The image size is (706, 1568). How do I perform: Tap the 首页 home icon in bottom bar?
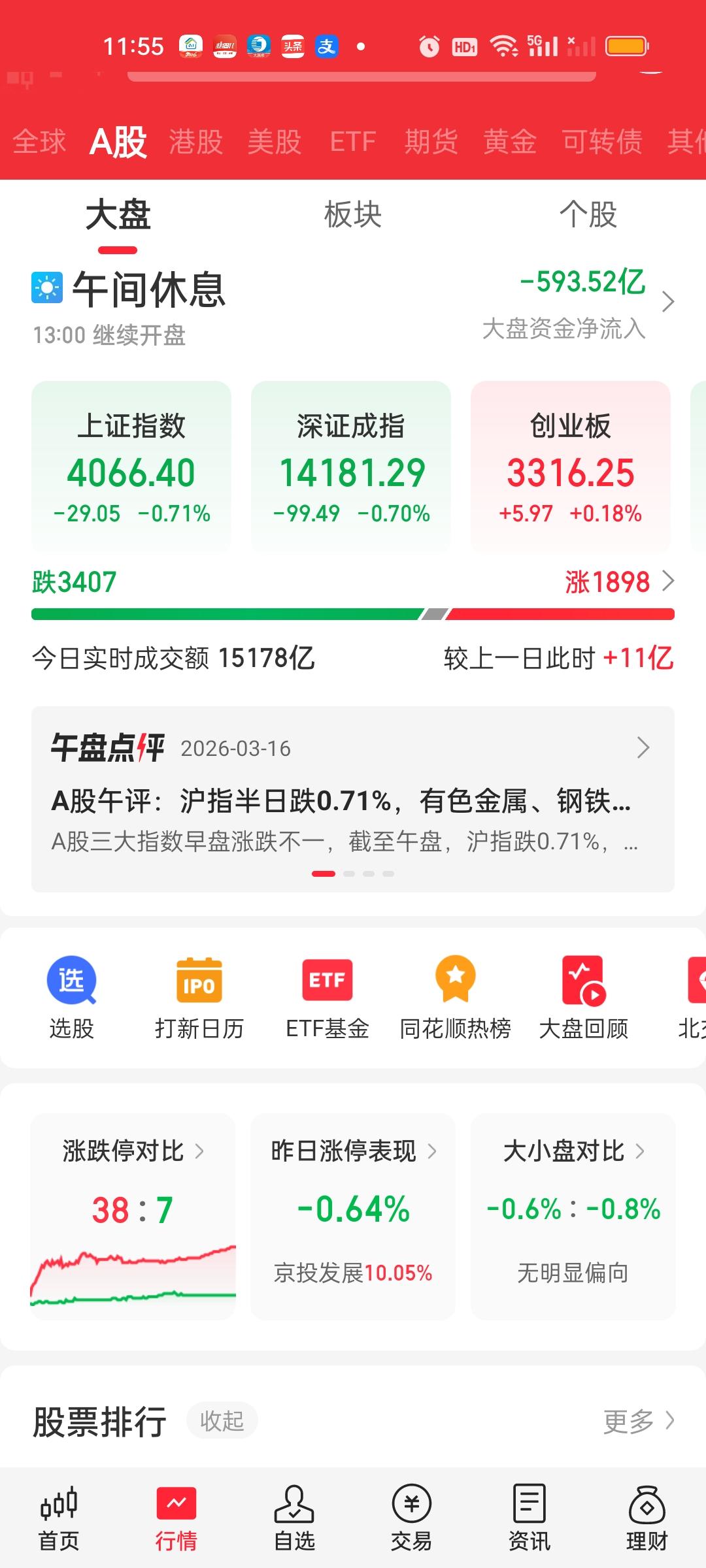[59, 1516]
